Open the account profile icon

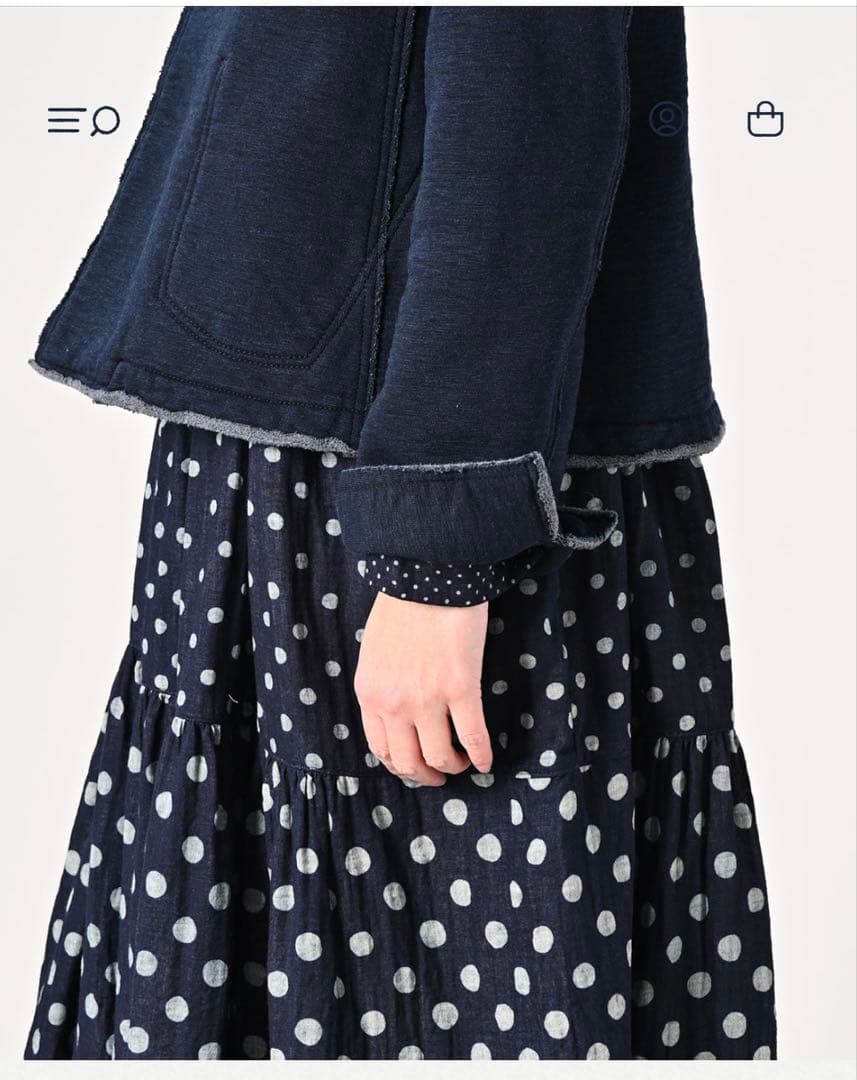tap(666, 119)
